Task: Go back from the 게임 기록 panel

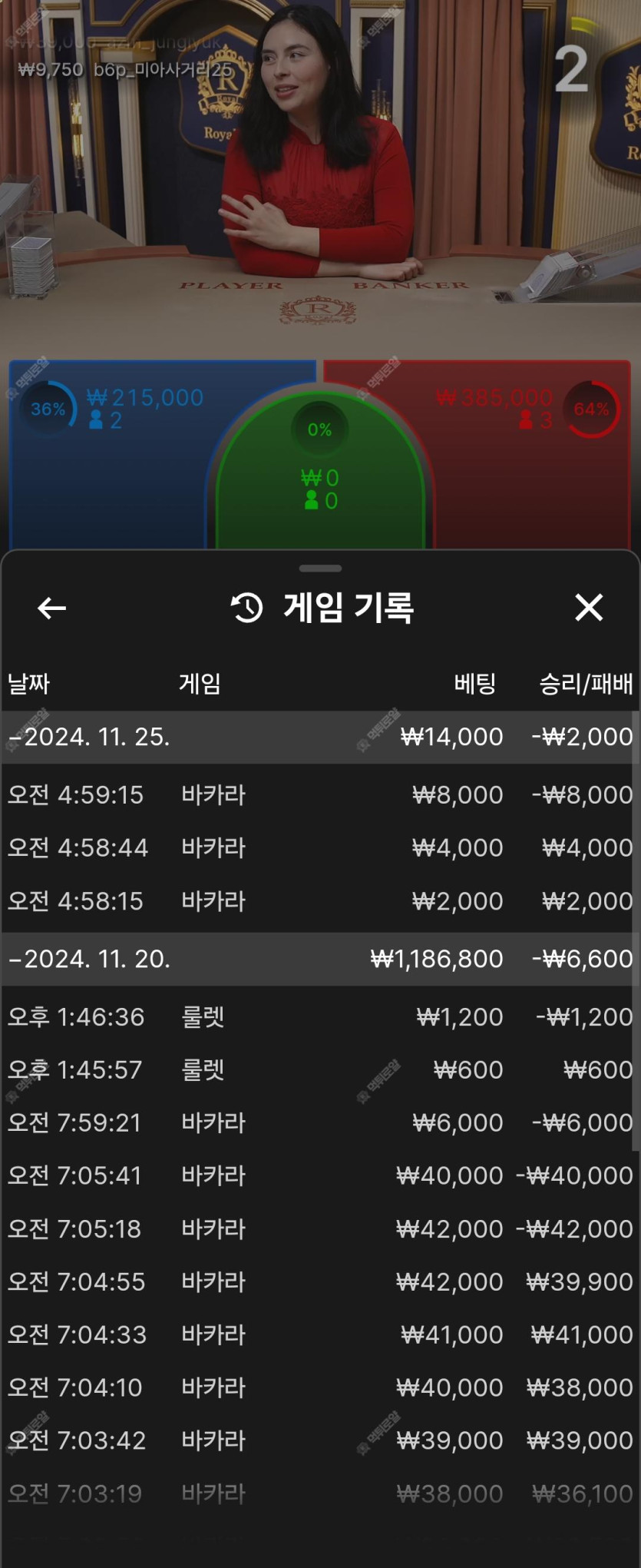Action: pos(51,608)
